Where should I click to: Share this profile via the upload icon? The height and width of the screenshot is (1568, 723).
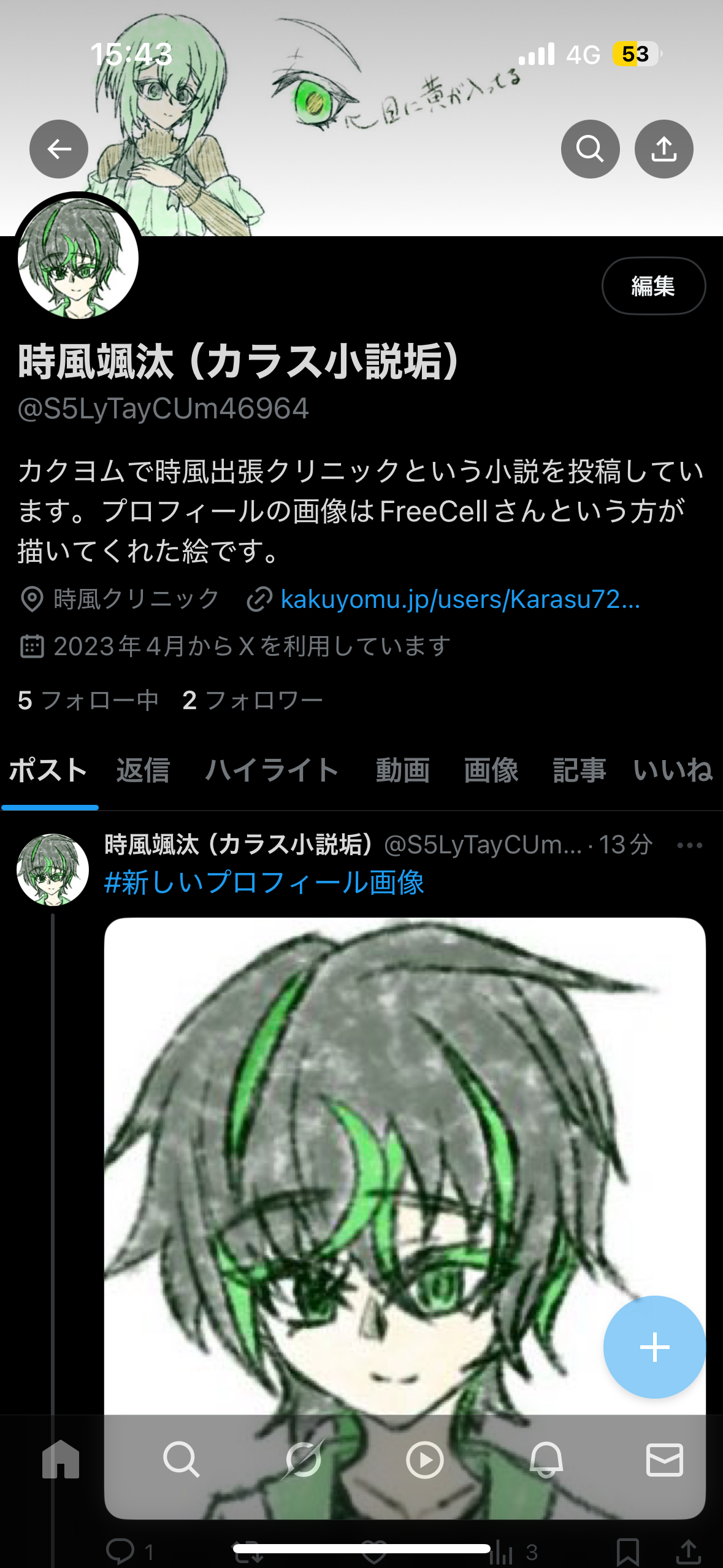point(664,149)
